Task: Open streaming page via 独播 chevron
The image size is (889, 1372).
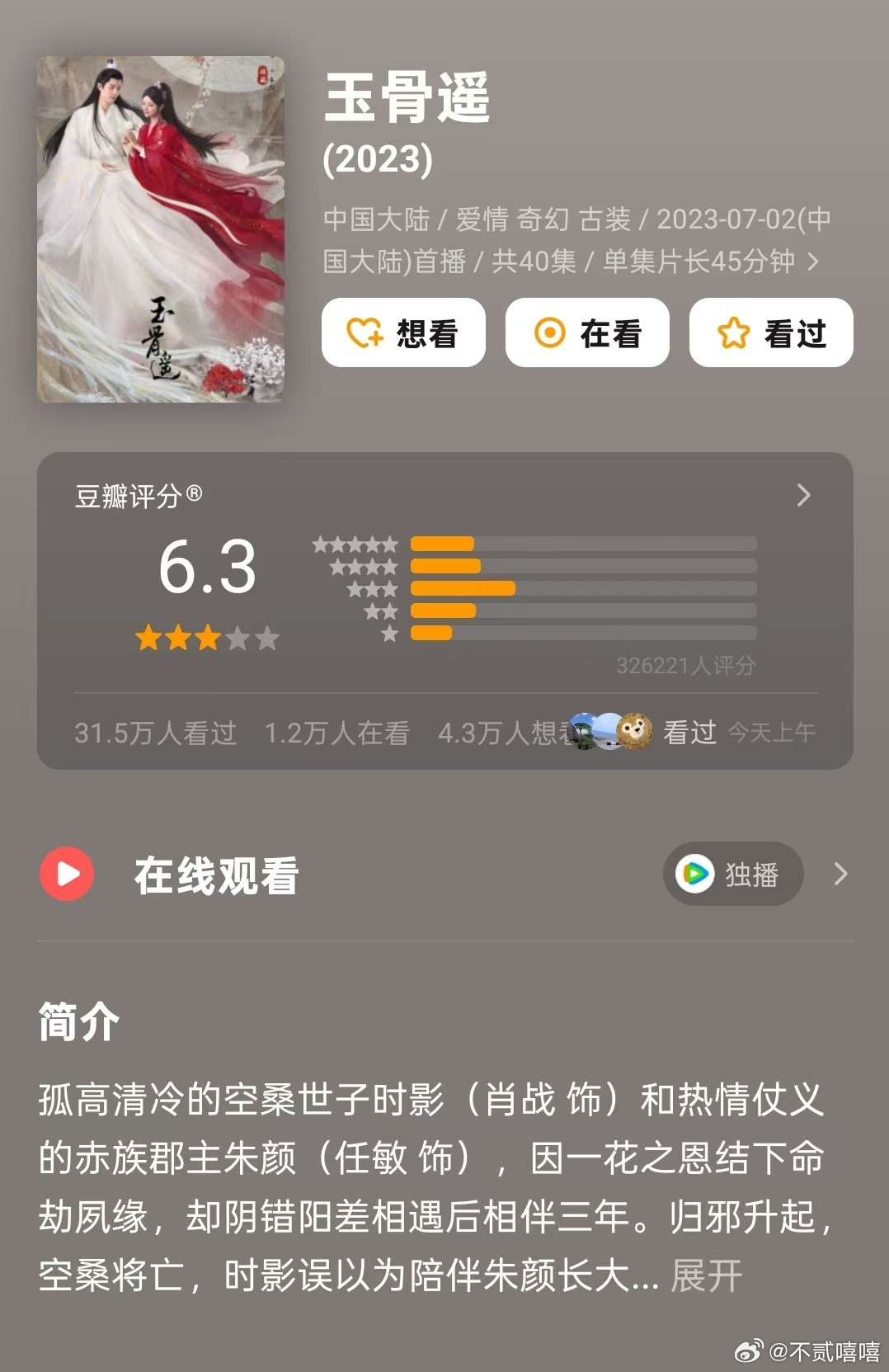Action: 840,874
